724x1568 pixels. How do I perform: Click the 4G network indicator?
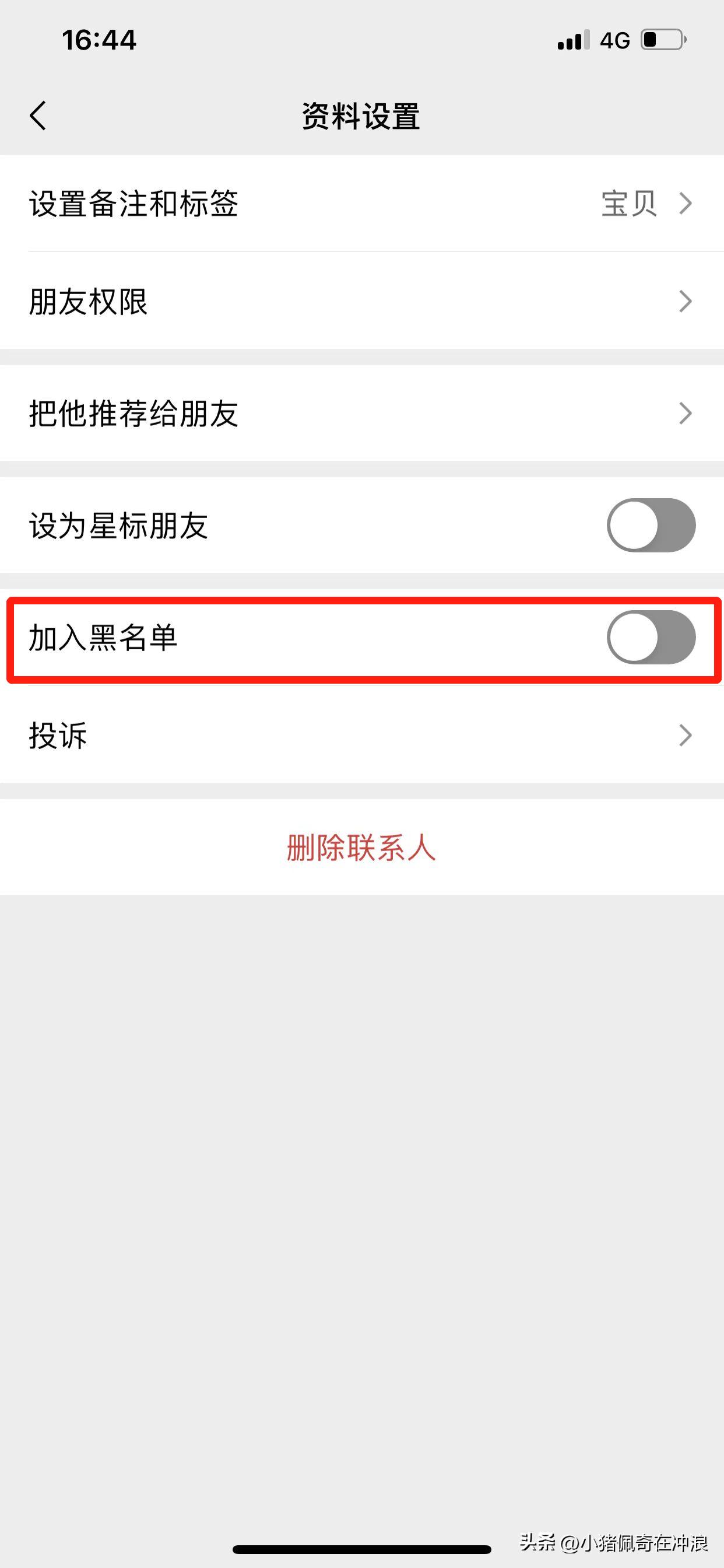615,39
